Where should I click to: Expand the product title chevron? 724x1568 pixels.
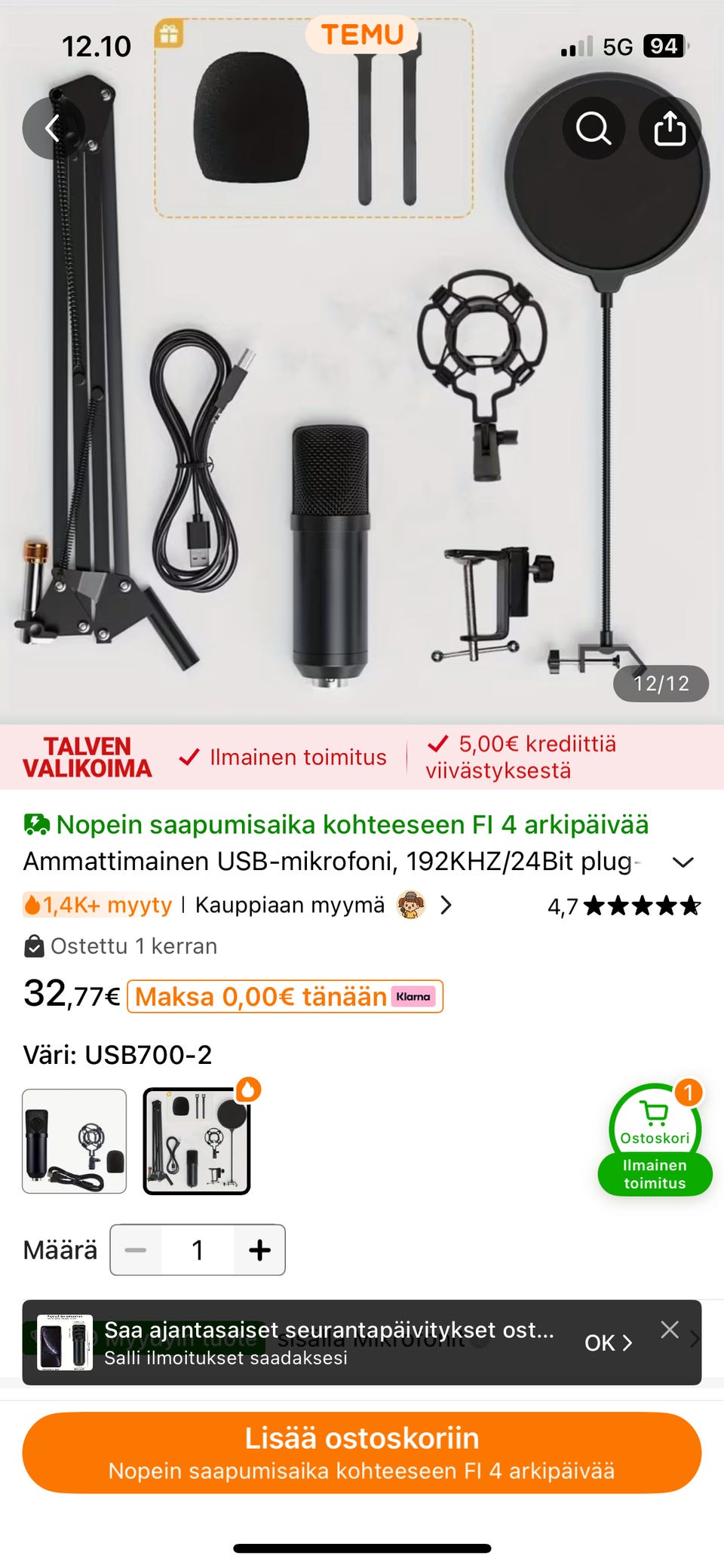(683, 862)
